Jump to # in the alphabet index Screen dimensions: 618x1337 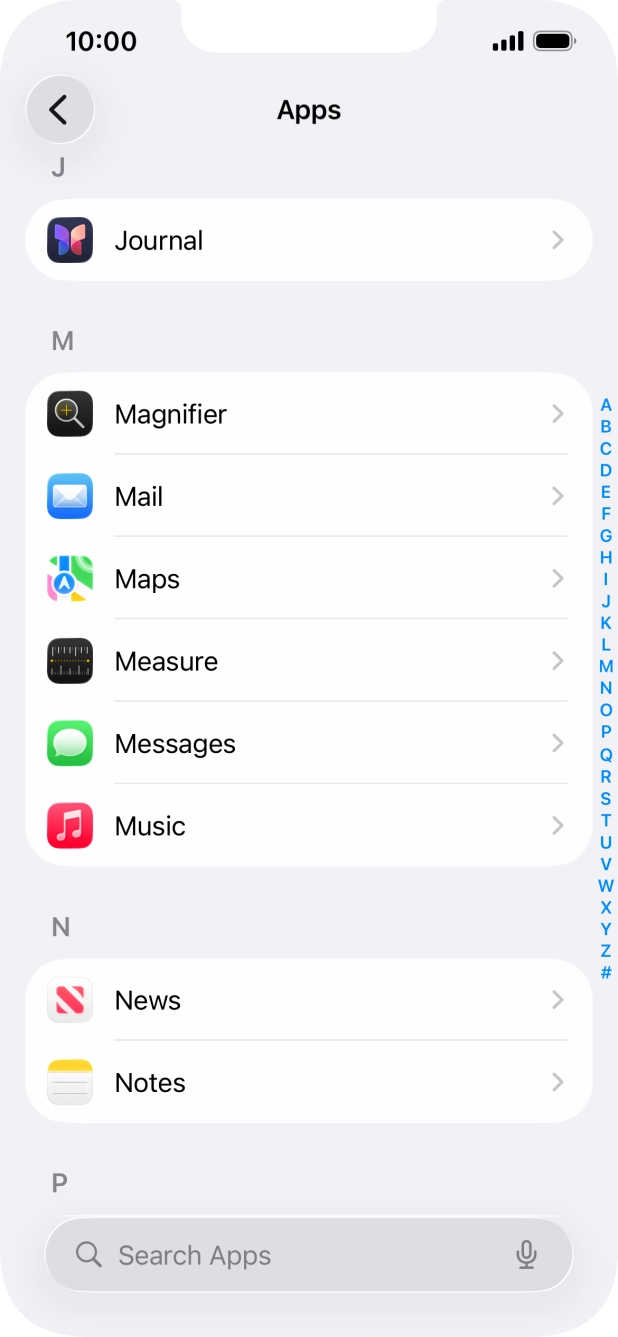coord(606,973)
